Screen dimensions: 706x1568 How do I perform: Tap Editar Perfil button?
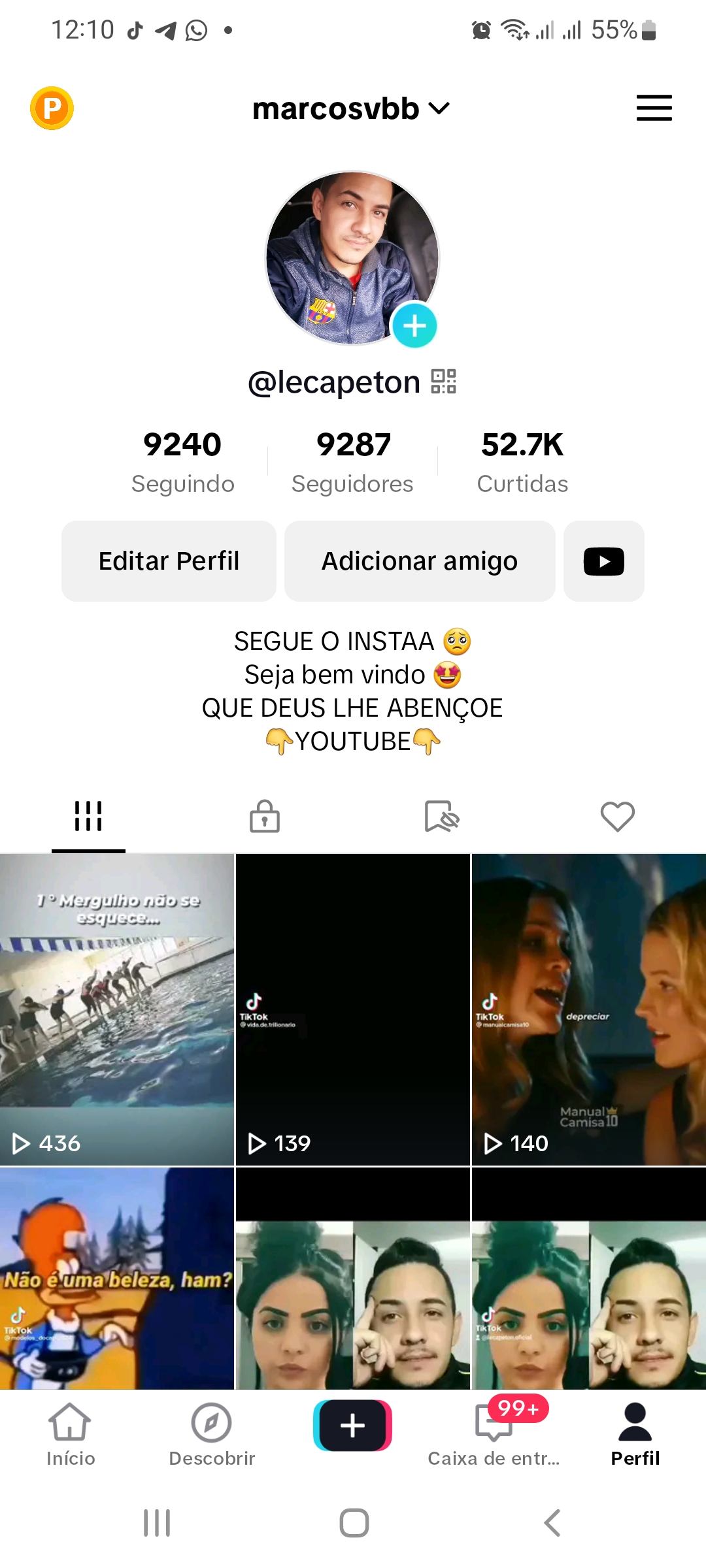pyautogui.click(x=169, y=561)
